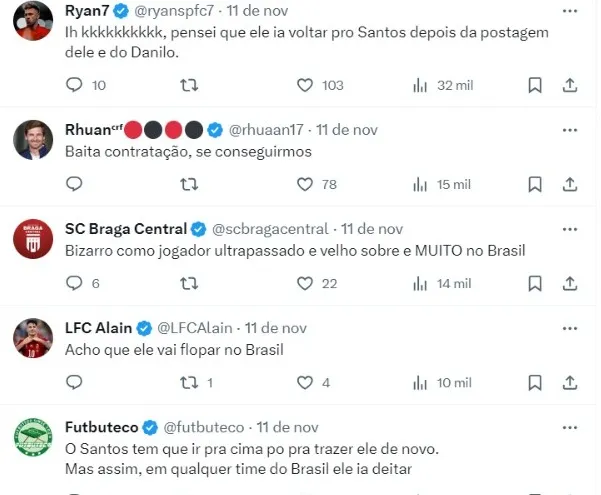Viewport: 601px width, 495px height.
Task: Share LFC Alain's reply
Action: [570, 382]
